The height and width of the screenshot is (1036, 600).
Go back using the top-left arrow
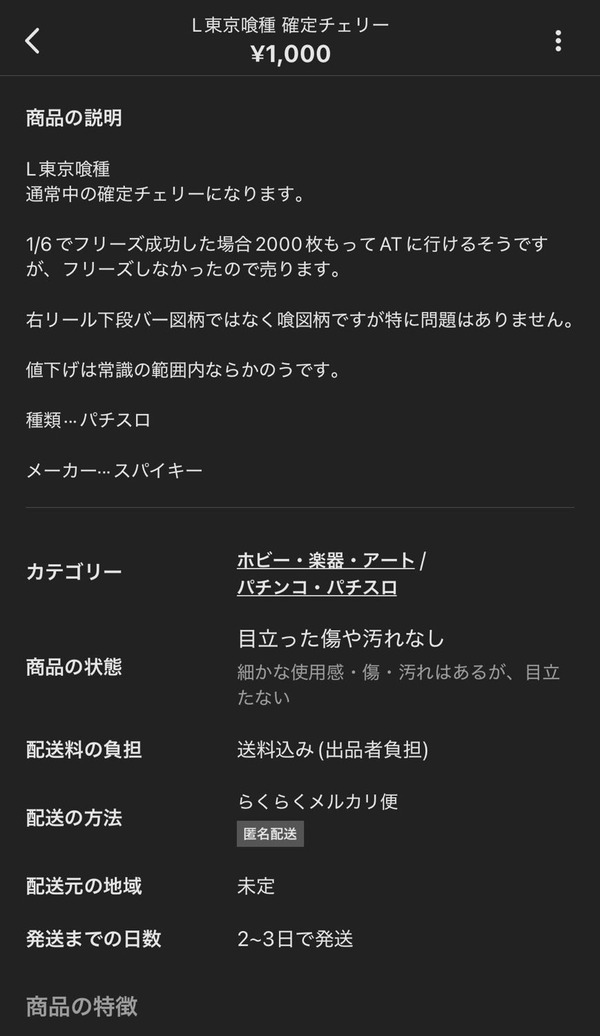[x=32, y=40]
